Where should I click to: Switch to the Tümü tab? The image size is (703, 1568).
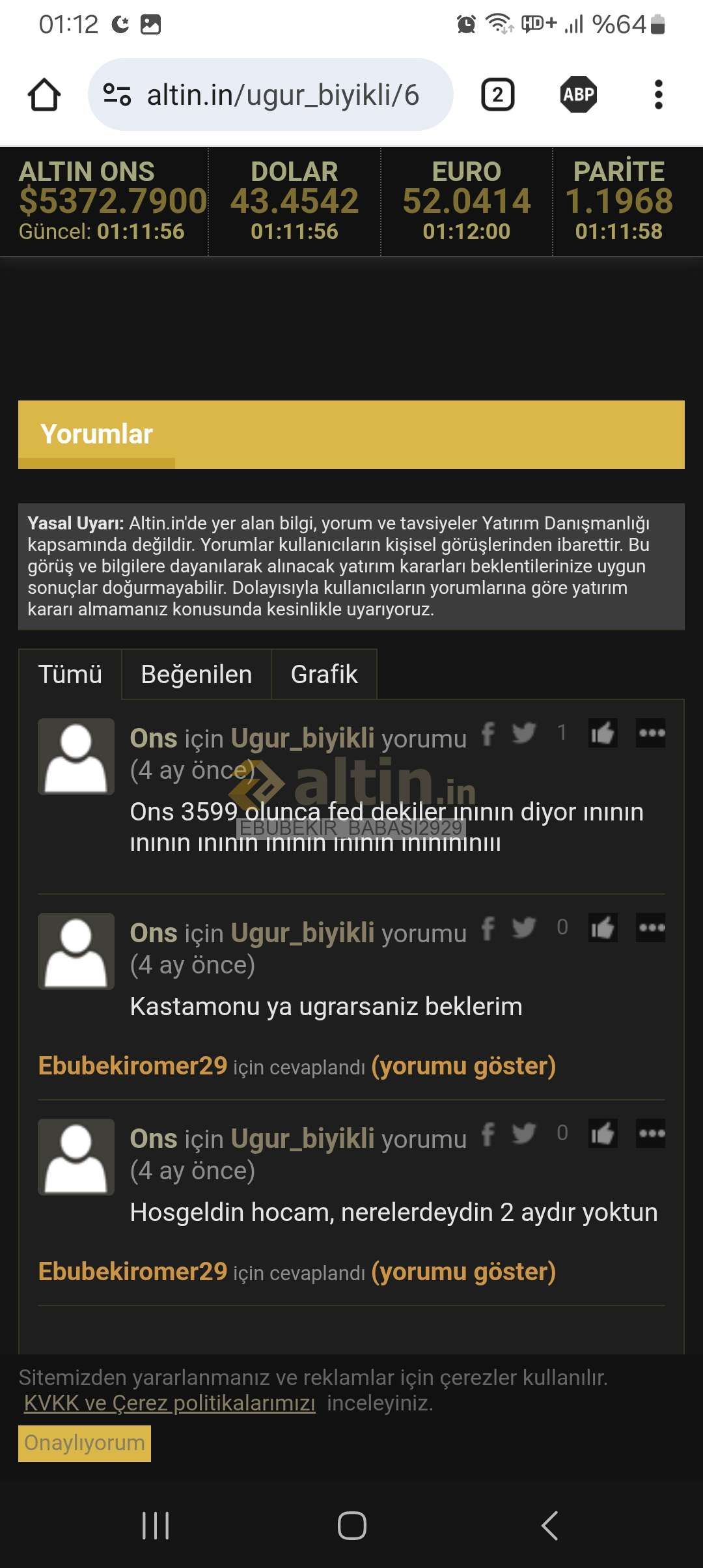pos(70,675)
